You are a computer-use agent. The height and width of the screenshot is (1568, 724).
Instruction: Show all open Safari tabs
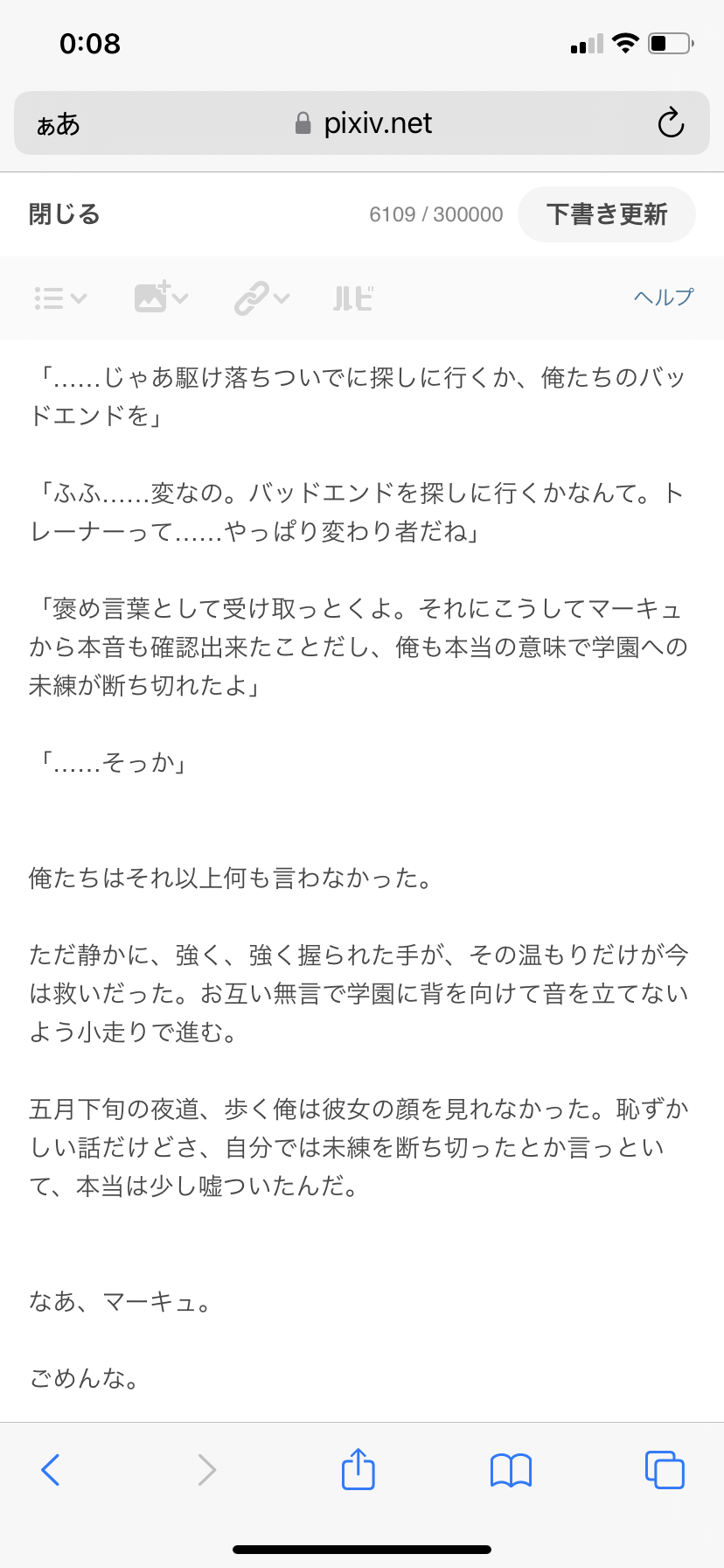(665, 1470)
